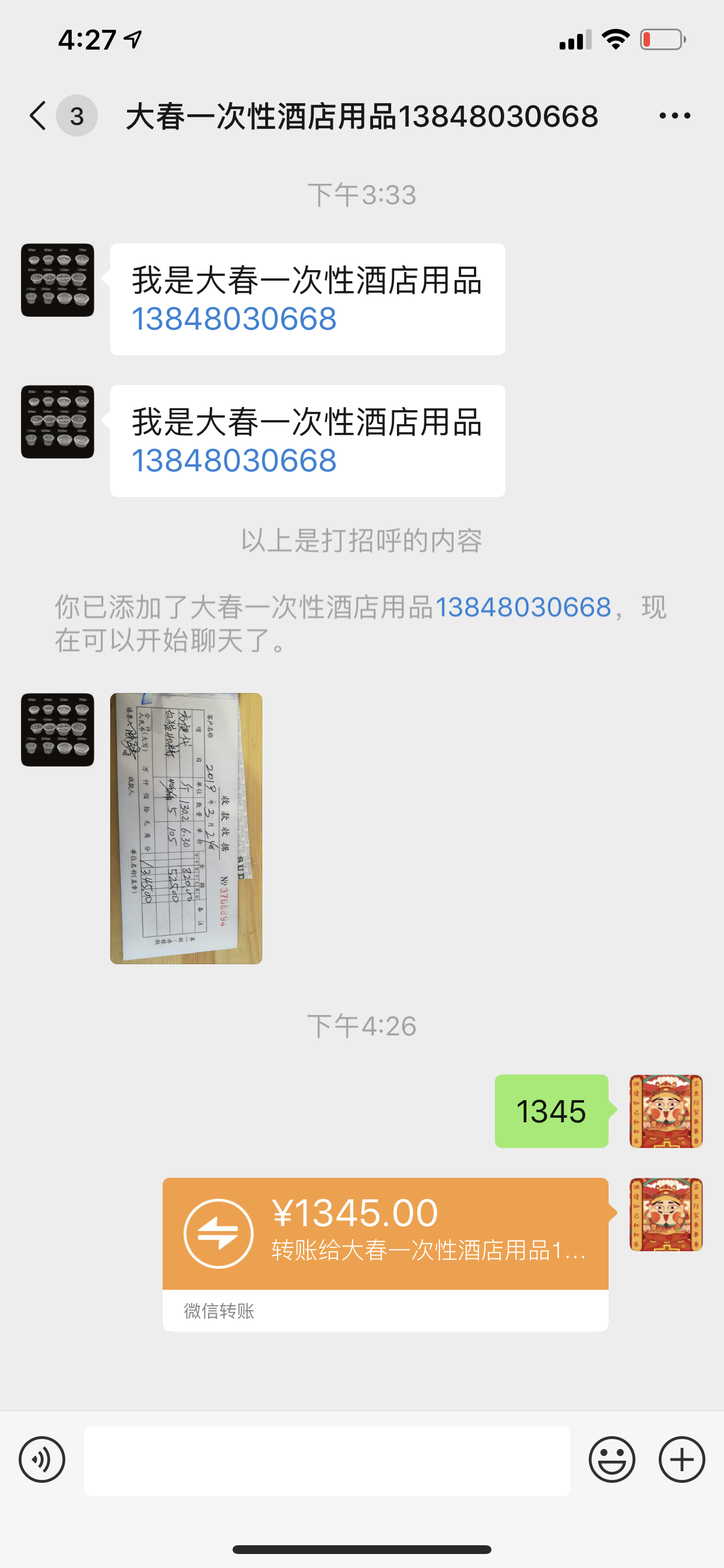Open the receipt photo message
The height and width of the screenshot is (1568, 724).
coord(185,828)
